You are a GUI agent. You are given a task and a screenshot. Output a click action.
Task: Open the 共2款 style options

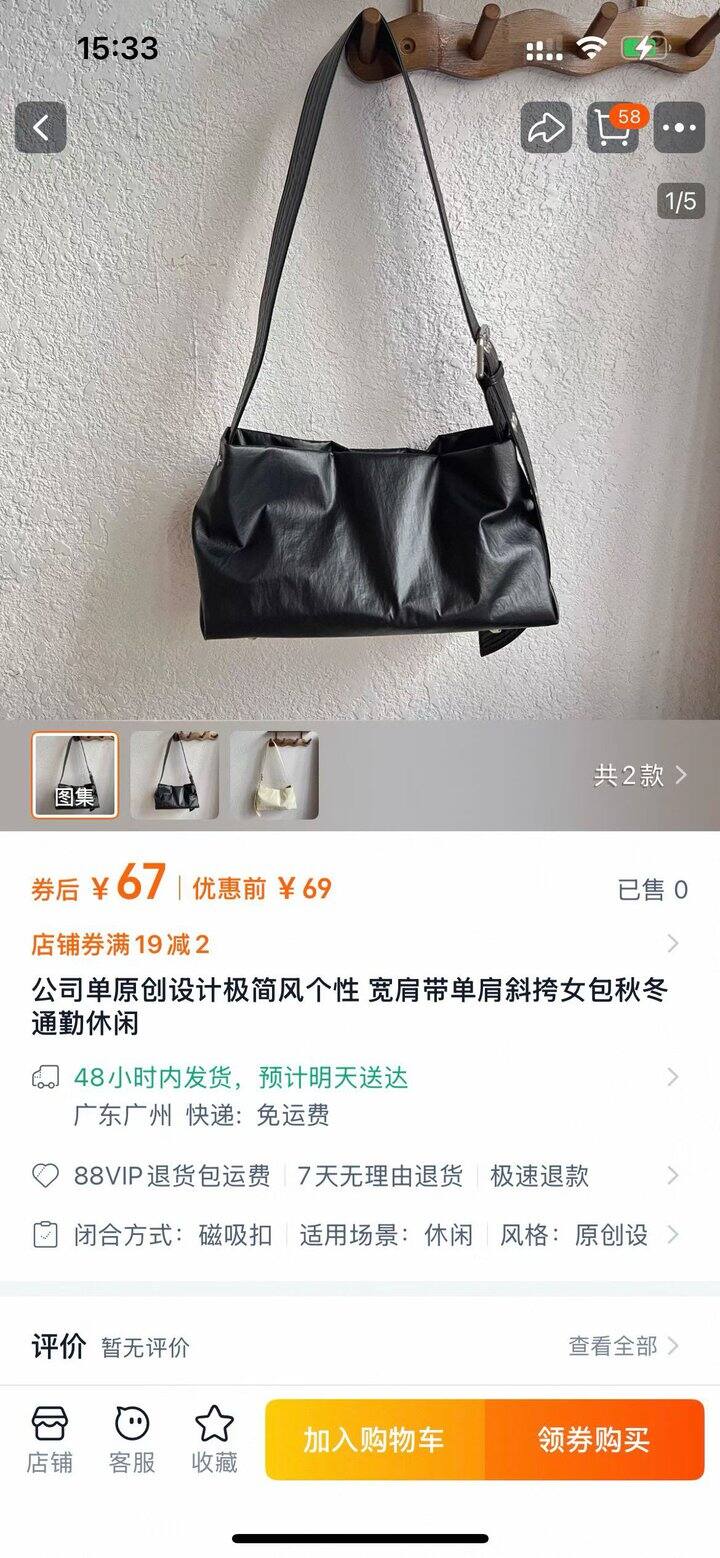[640, 775]
